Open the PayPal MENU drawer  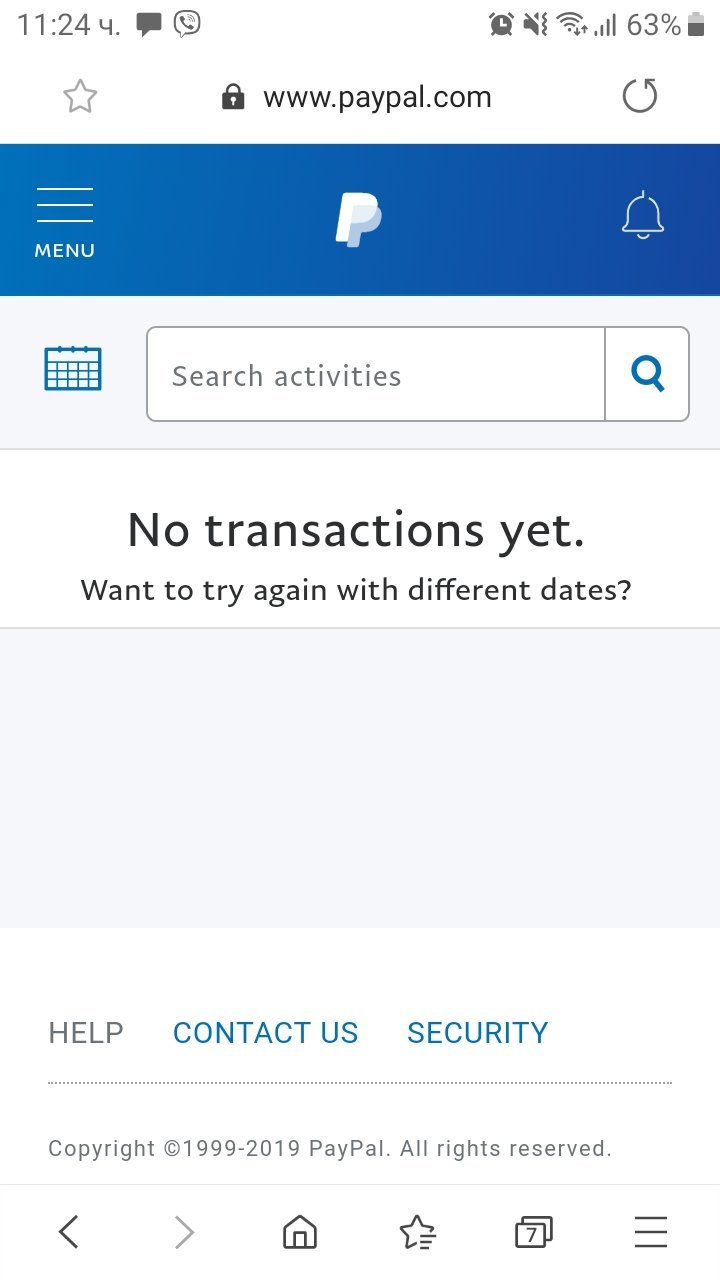tap(65, 222)
